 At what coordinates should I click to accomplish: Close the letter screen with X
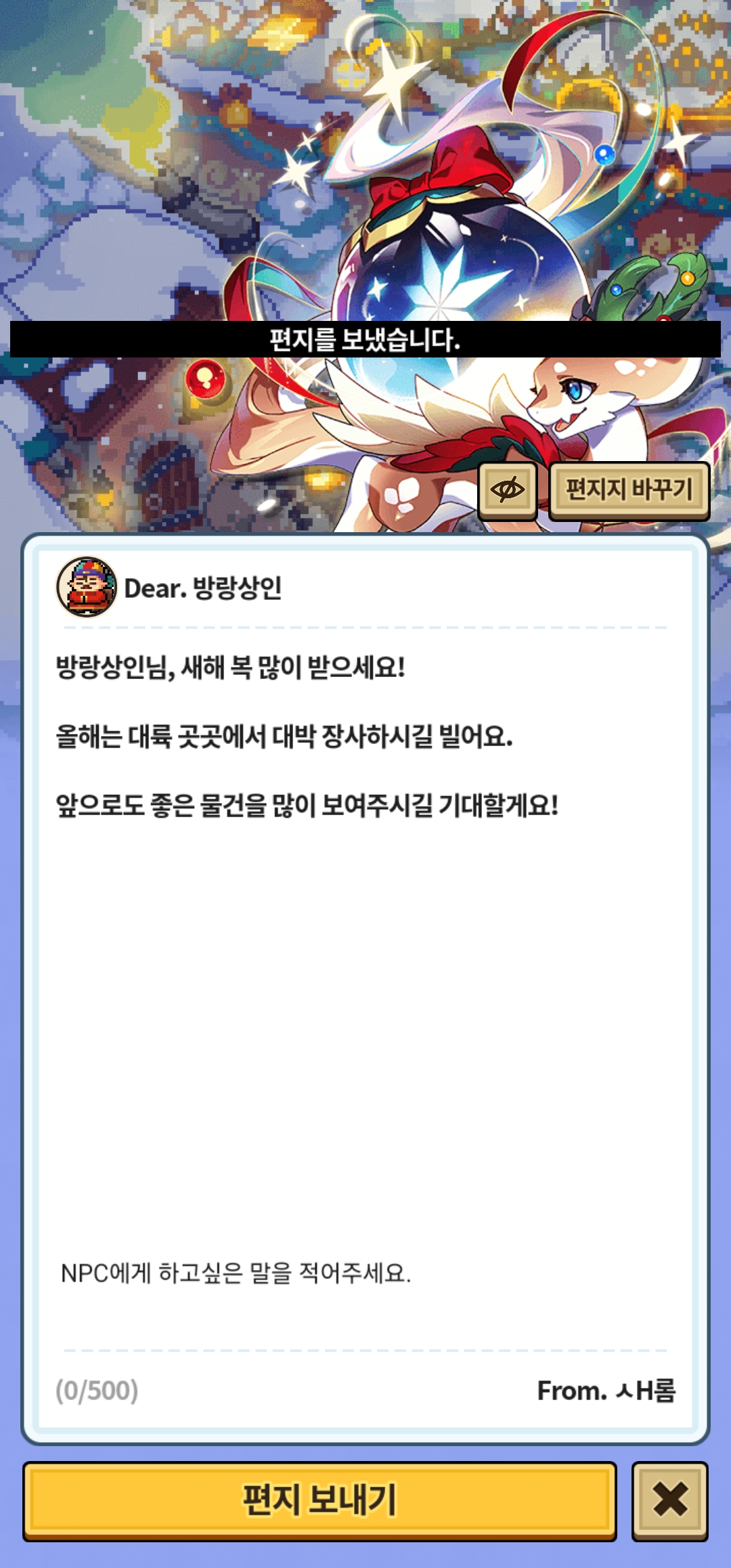tap(670, 1501)
